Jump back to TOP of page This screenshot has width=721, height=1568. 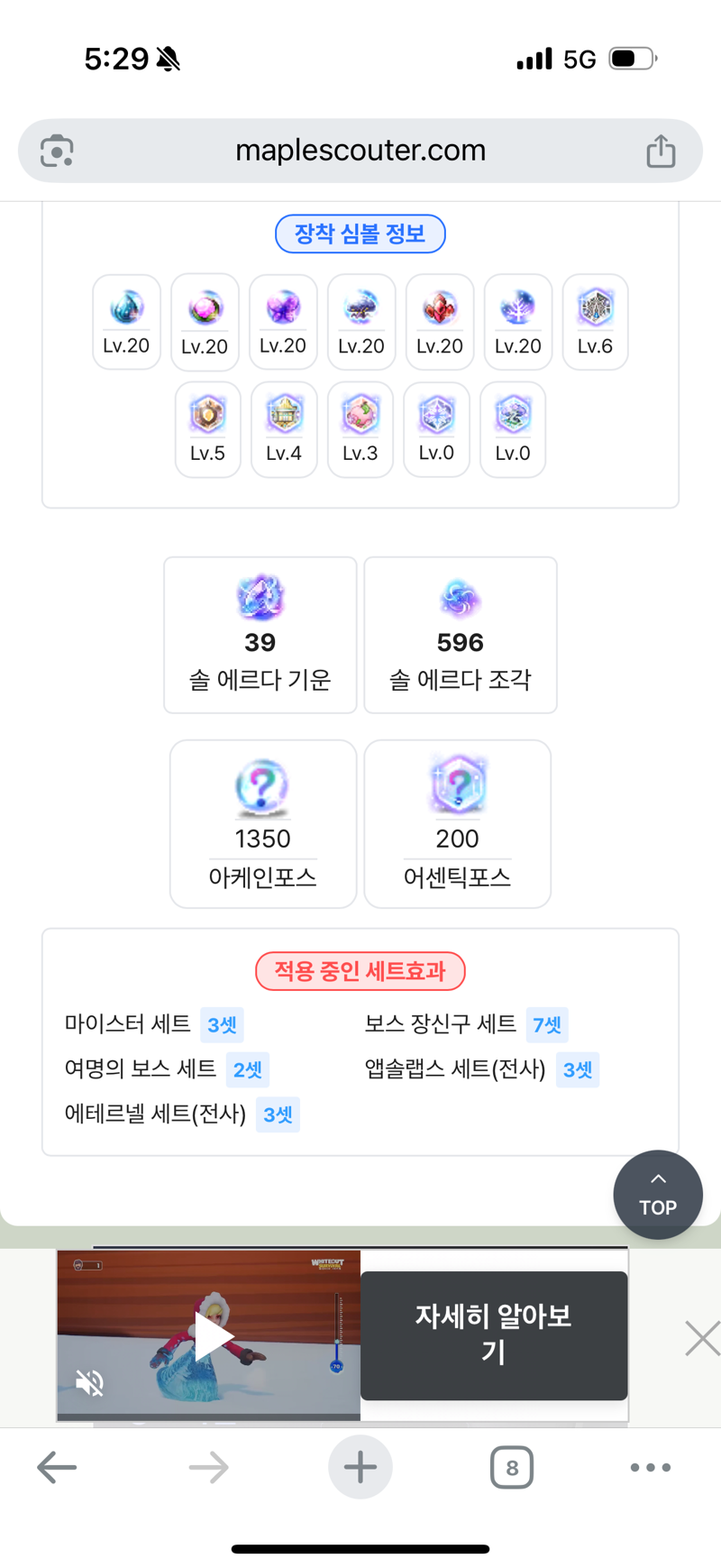click(x=658, y=1195)
